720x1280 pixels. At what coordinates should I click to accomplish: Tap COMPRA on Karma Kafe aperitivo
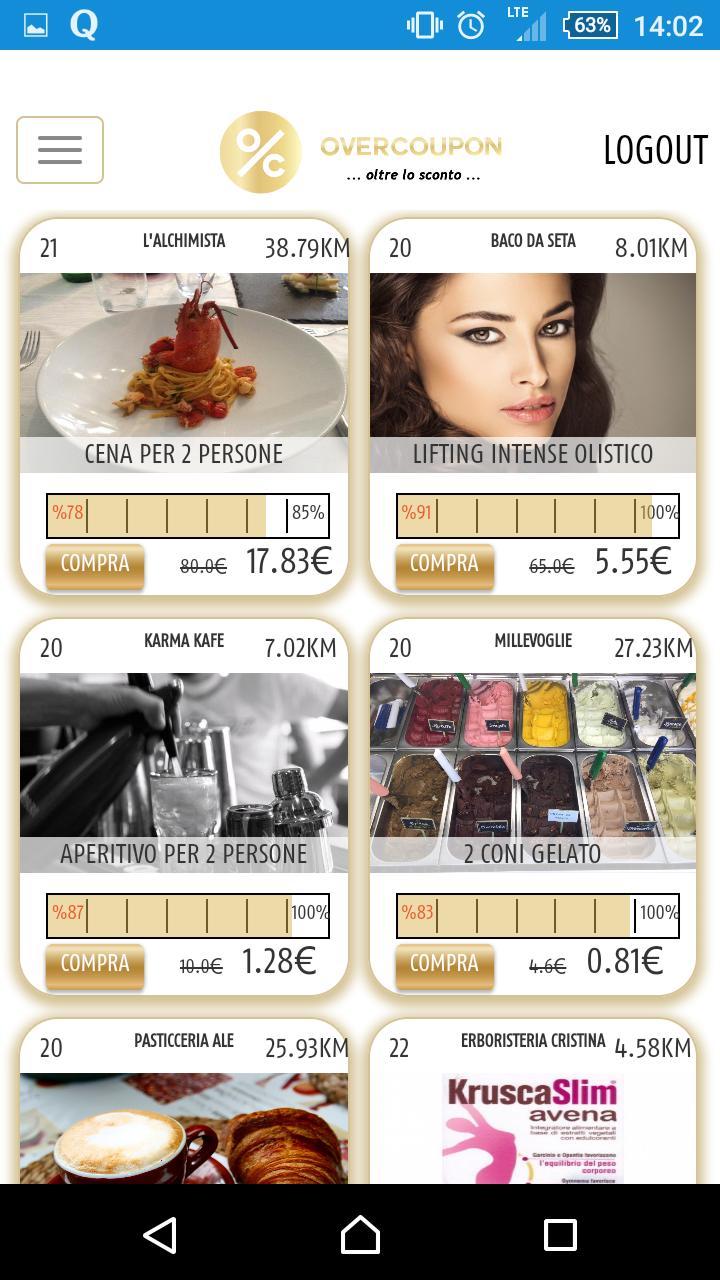tap(95, 964)
